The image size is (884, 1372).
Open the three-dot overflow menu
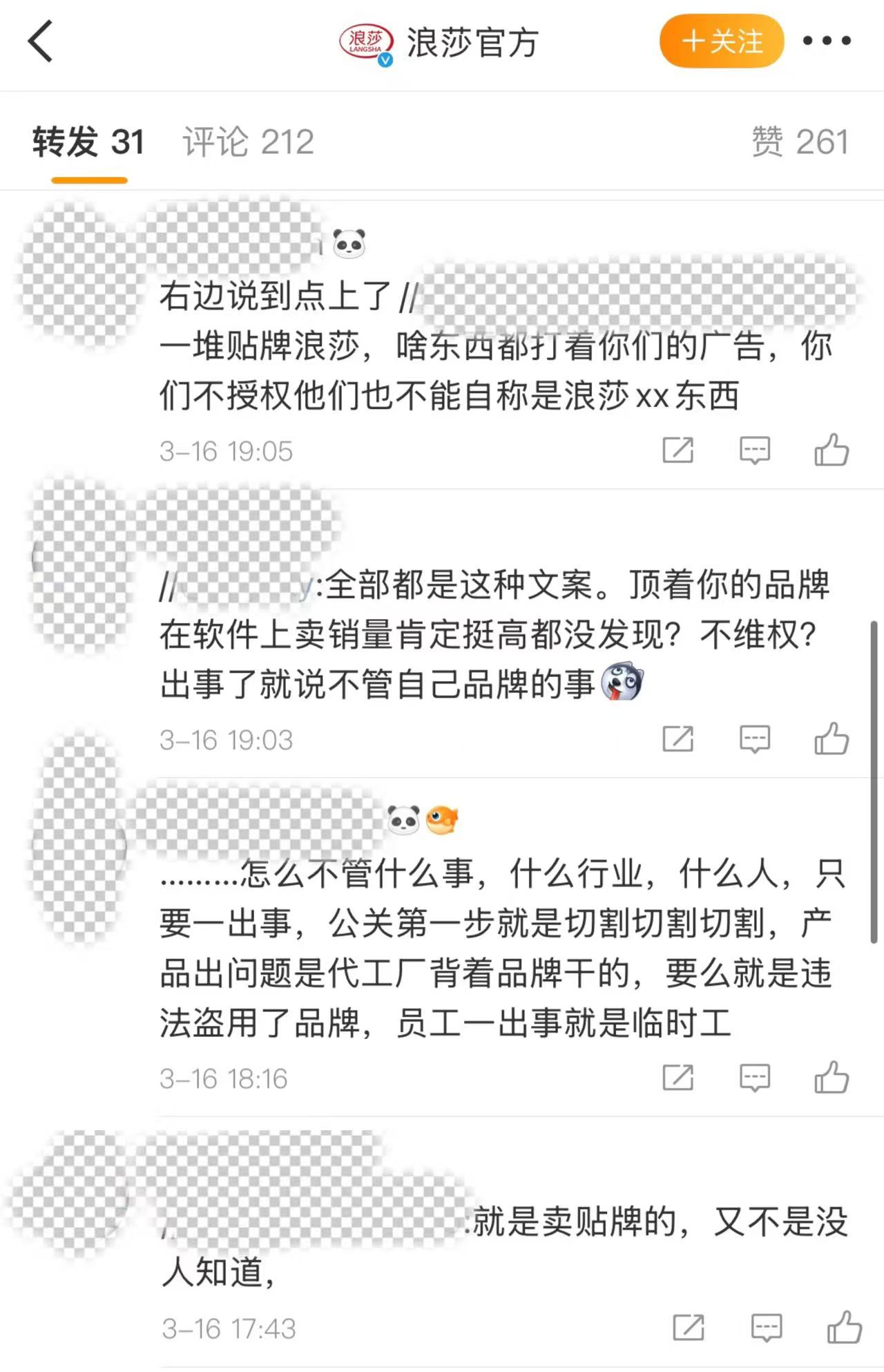point(827,41)
